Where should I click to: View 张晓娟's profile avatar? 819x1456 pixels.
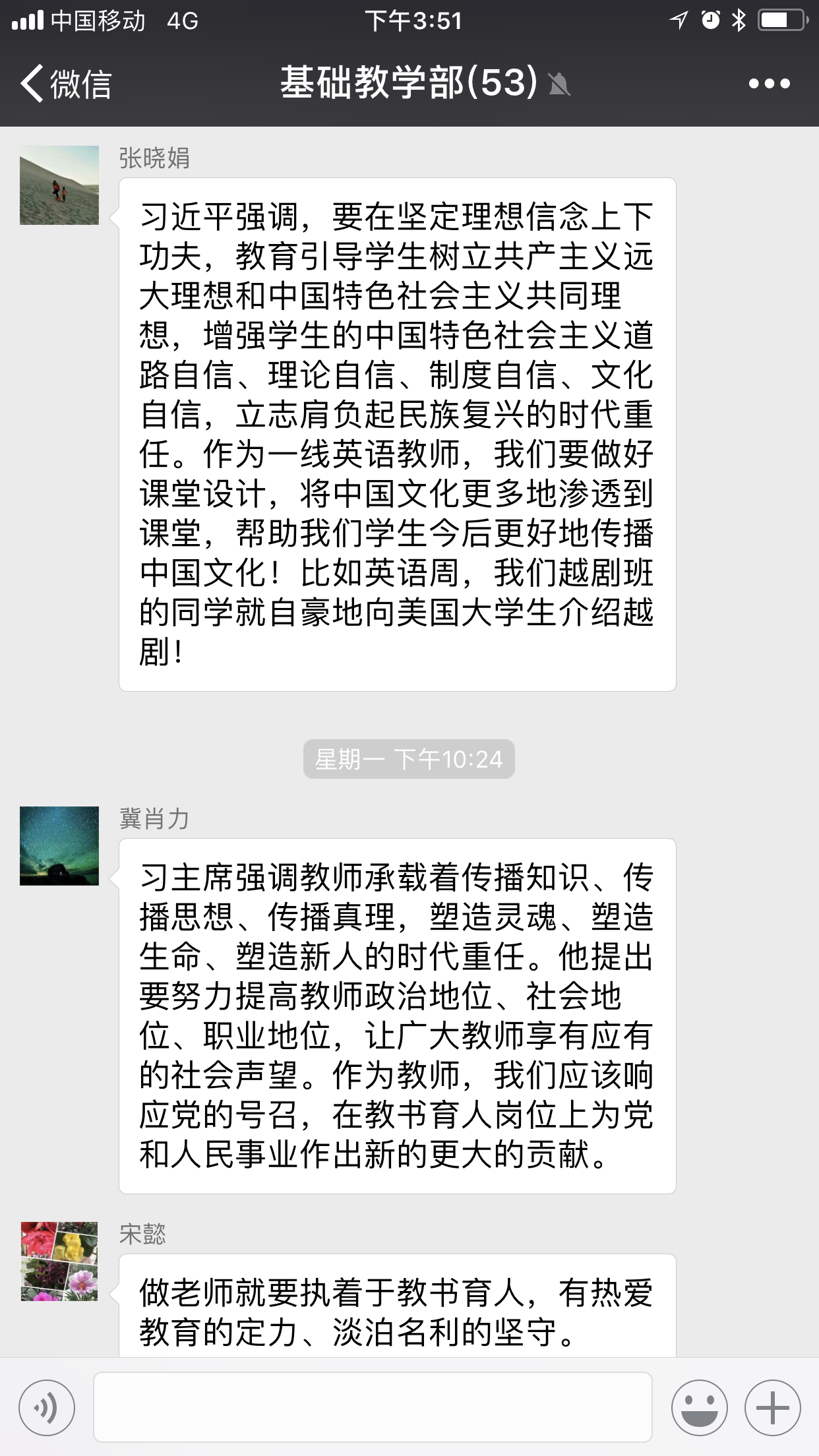tap(59, 185)
